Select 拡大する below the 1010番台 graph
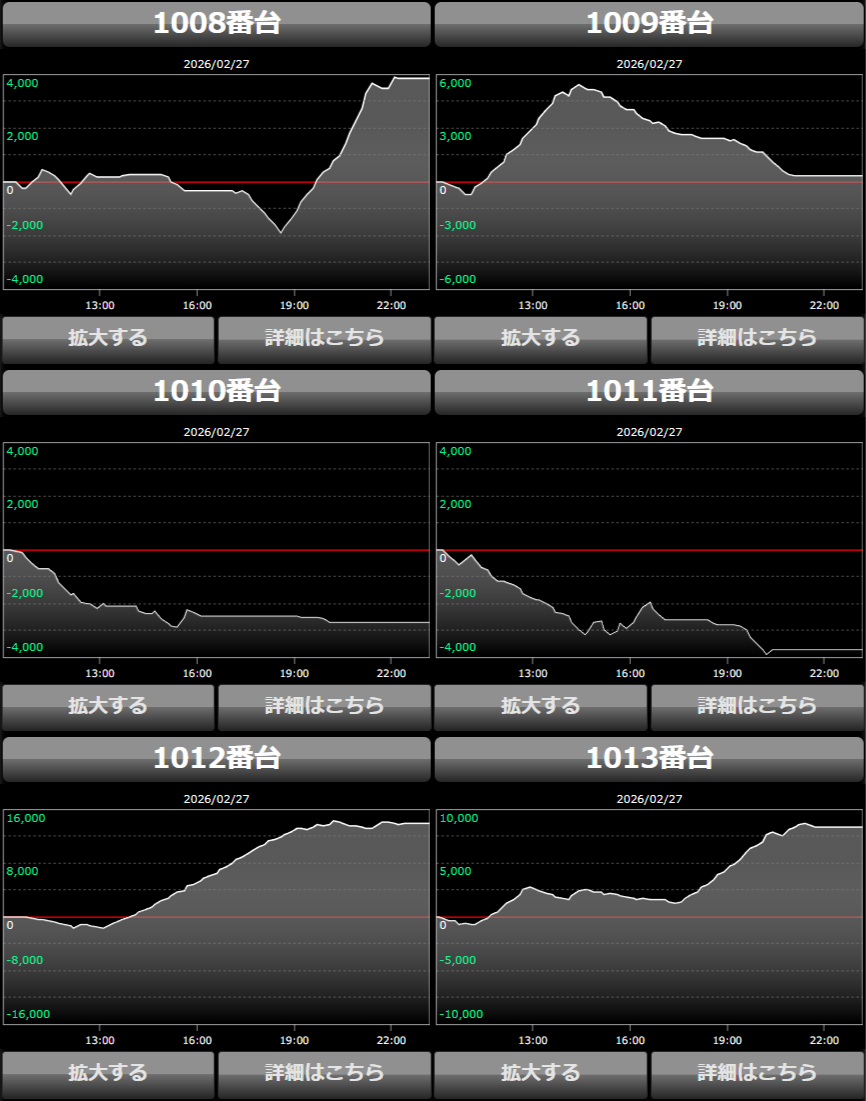Screen dimensions: 866x1101 coord(108,707)
